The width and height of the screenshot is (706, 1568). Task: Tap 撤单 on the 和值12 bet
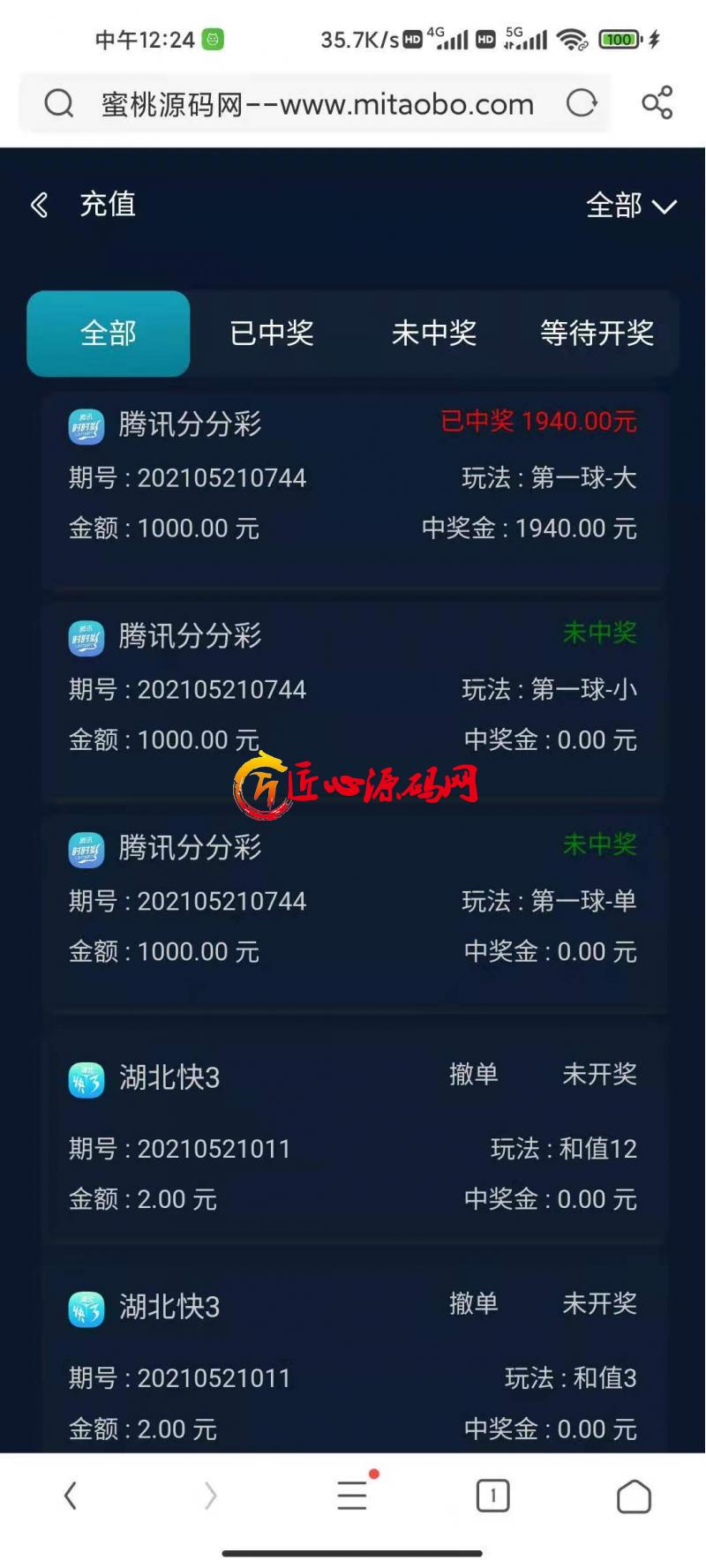[474, 1075]
